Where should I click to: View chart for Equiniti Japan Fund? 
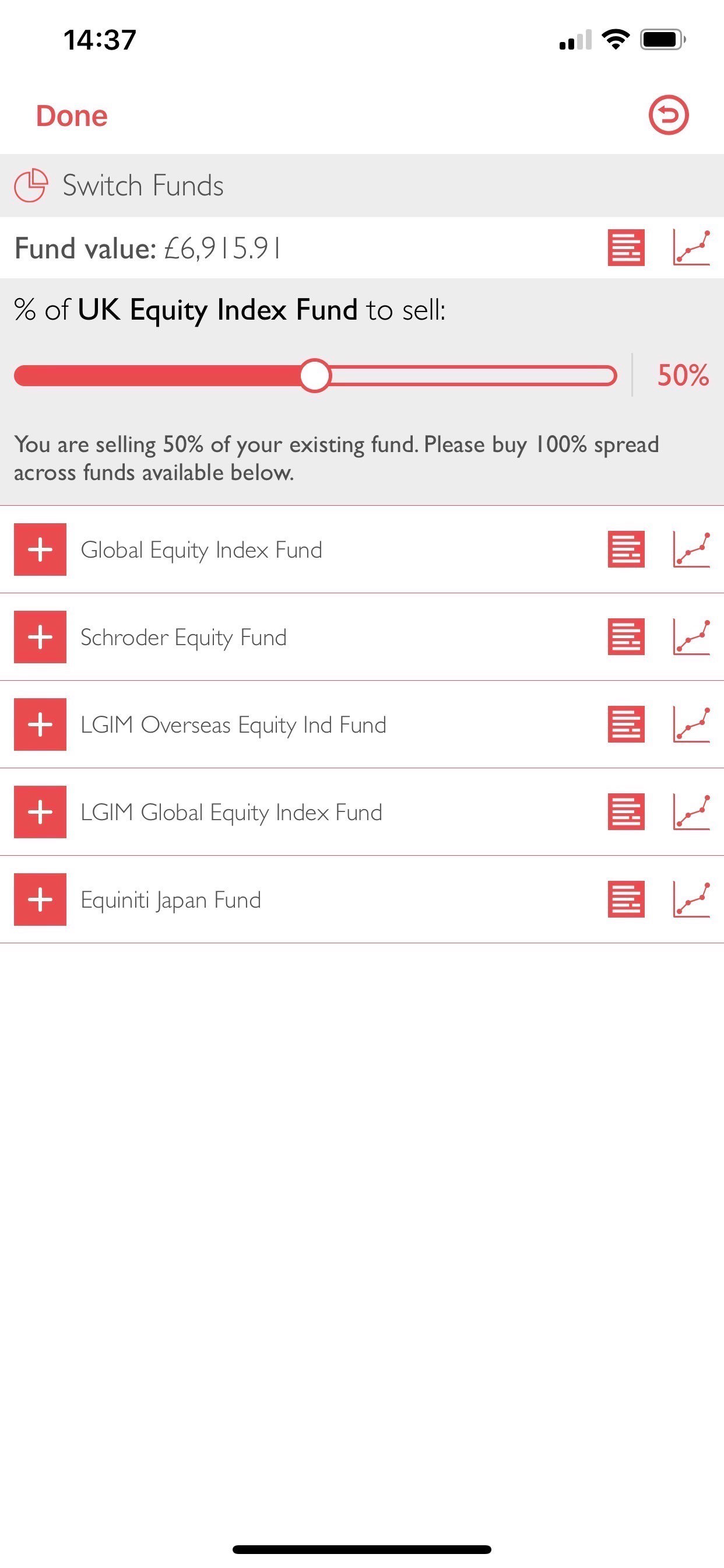[x=692, y=900]
